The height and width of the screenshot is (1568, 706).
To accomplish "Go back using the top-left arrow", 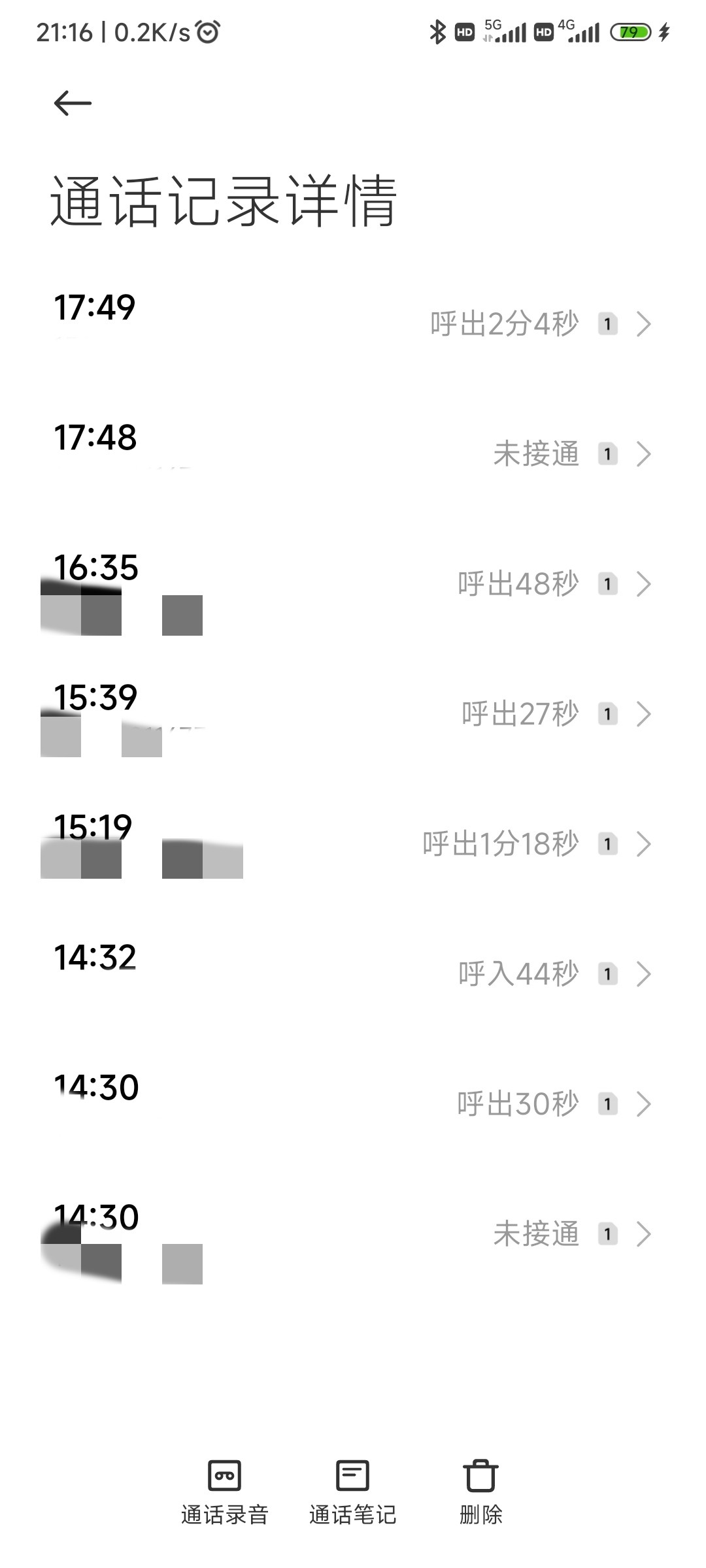I will 73,103.
